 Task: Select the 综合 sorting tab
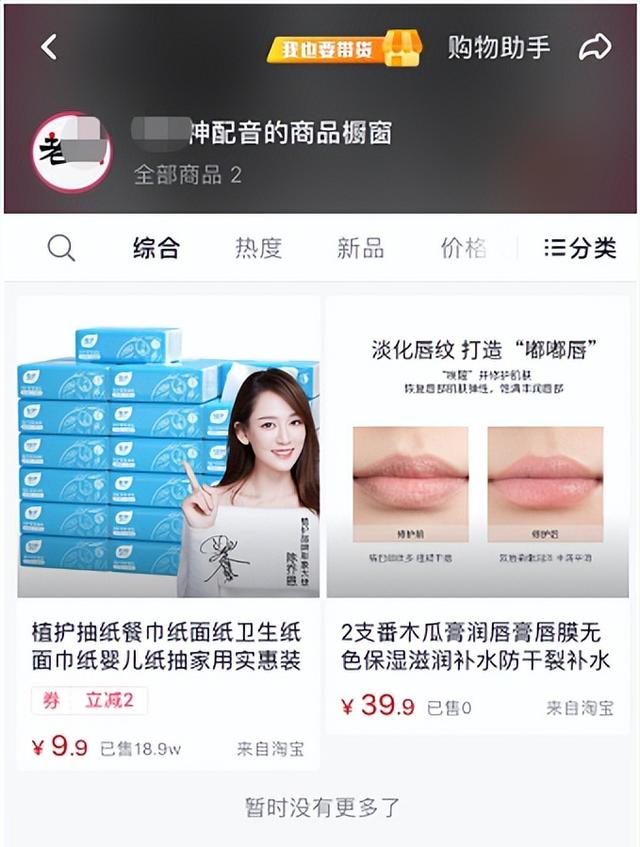[156, 249]
